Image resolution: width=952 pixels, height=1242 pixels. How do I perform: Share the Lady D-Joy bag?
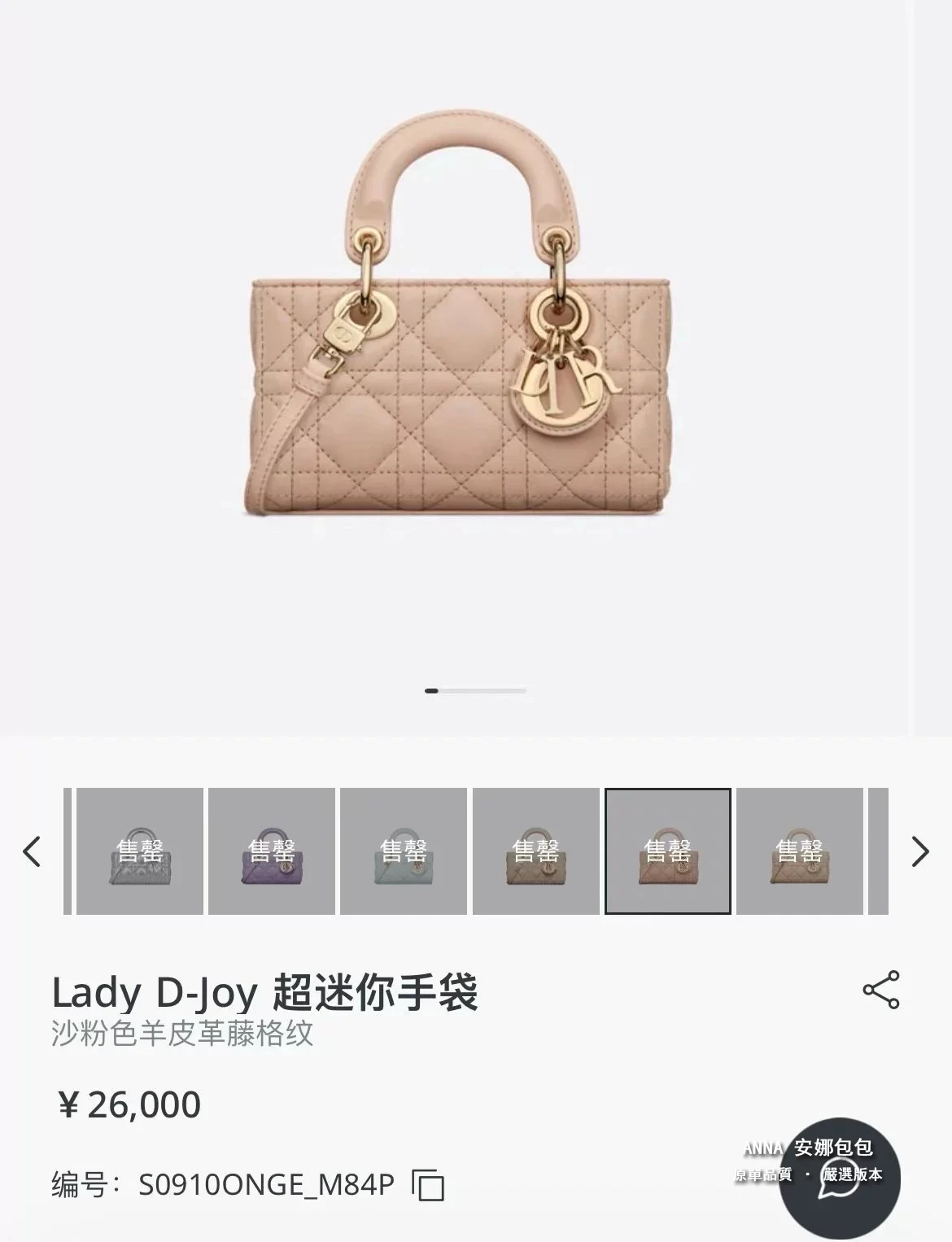[x=880, y=990]
